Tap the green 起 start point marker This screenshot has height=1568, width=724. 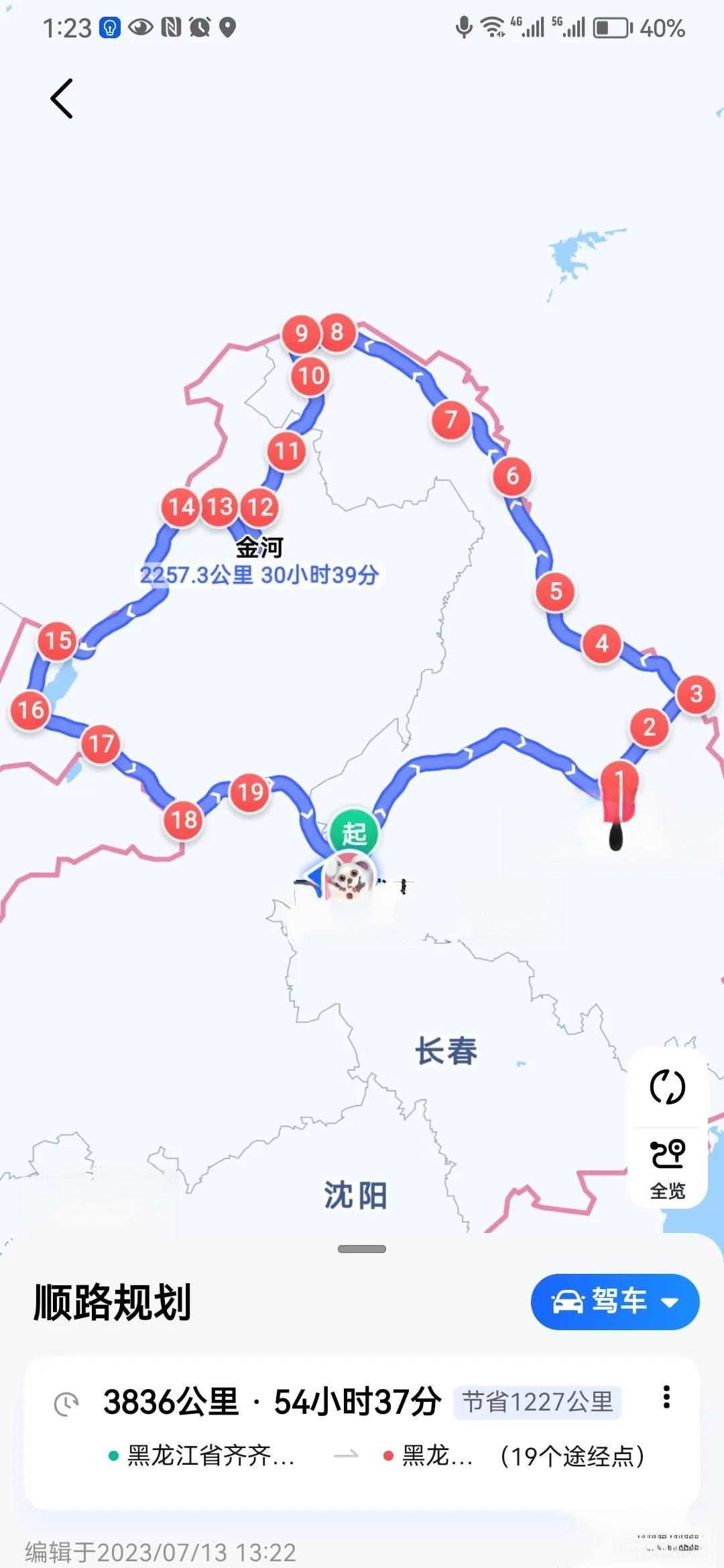[x=353, y=831]
